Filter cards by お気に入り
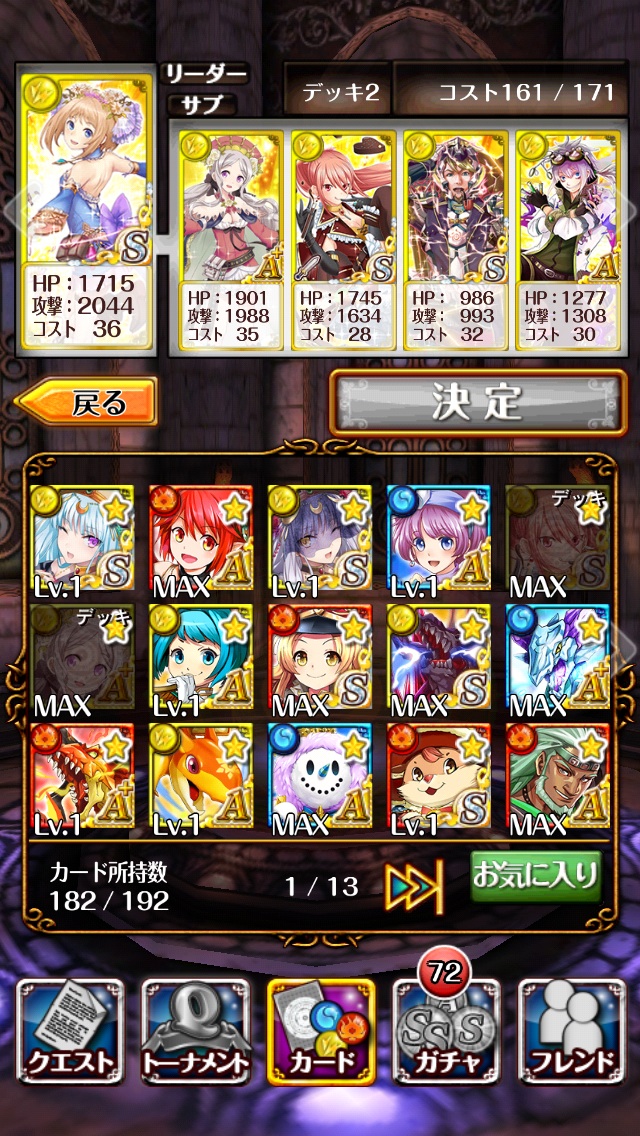 point(535,877)
